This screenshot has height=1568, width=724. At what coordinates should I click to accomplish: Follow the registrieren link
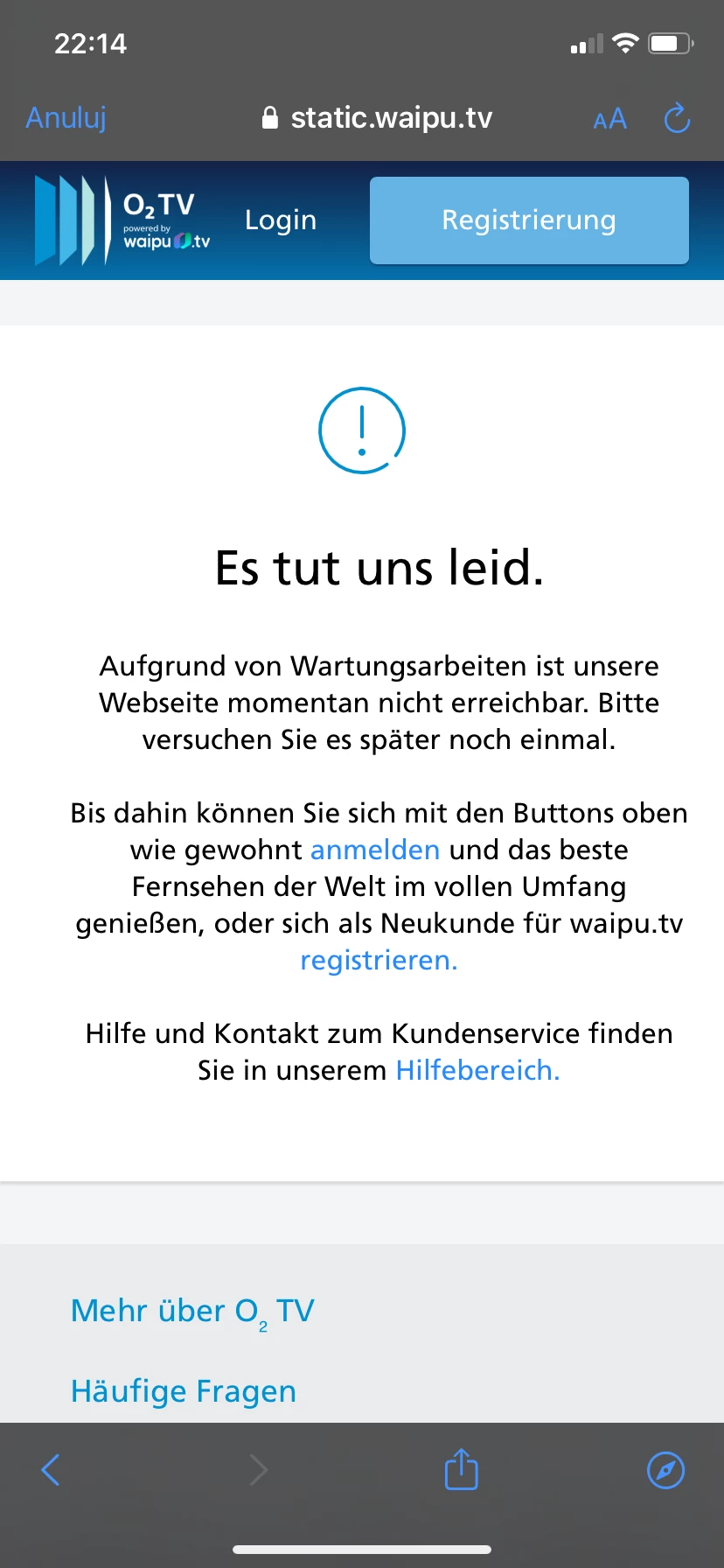pyautogui.click(x=379, y=960)
